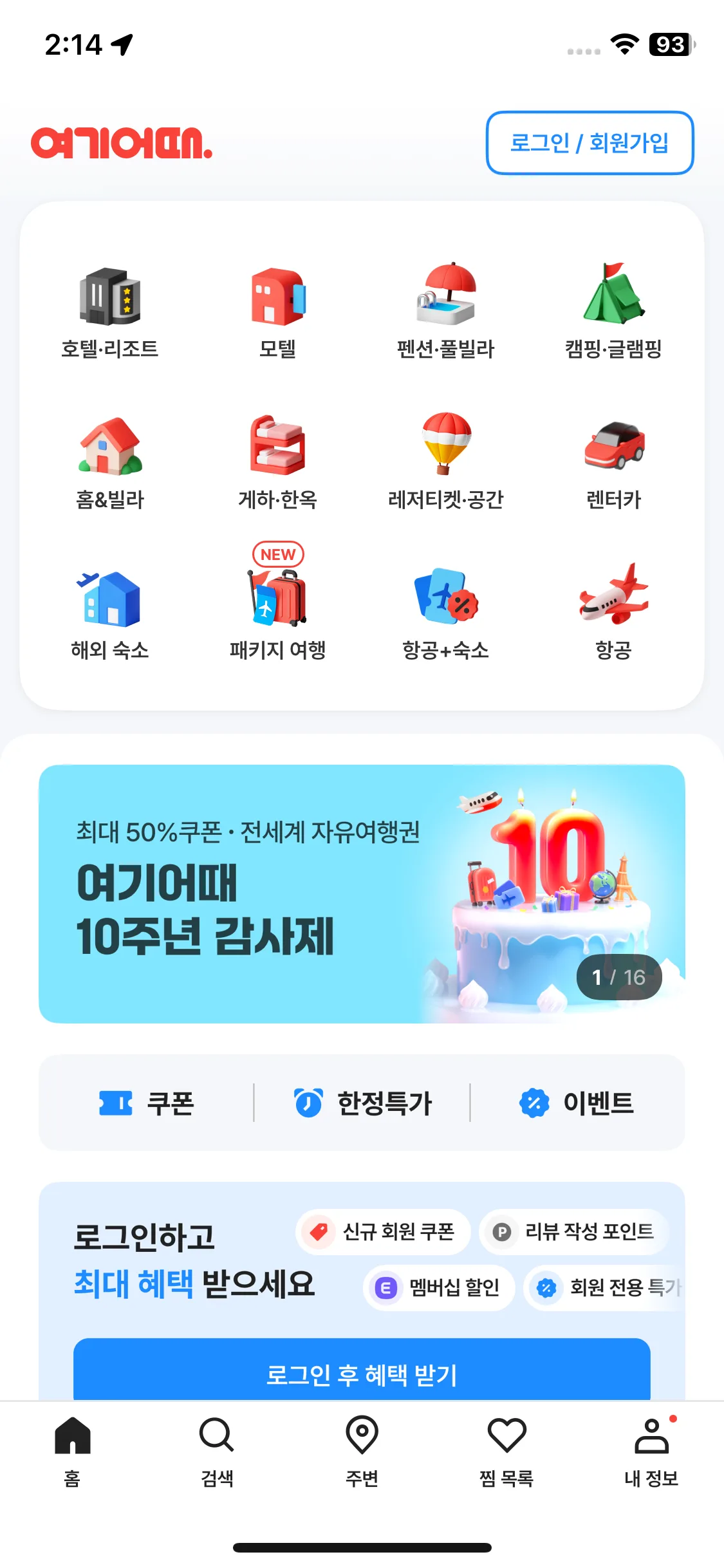The image size is (724, 1568).
Task: Select 항공+숙소 category
Action: click(x=445, y=613)
